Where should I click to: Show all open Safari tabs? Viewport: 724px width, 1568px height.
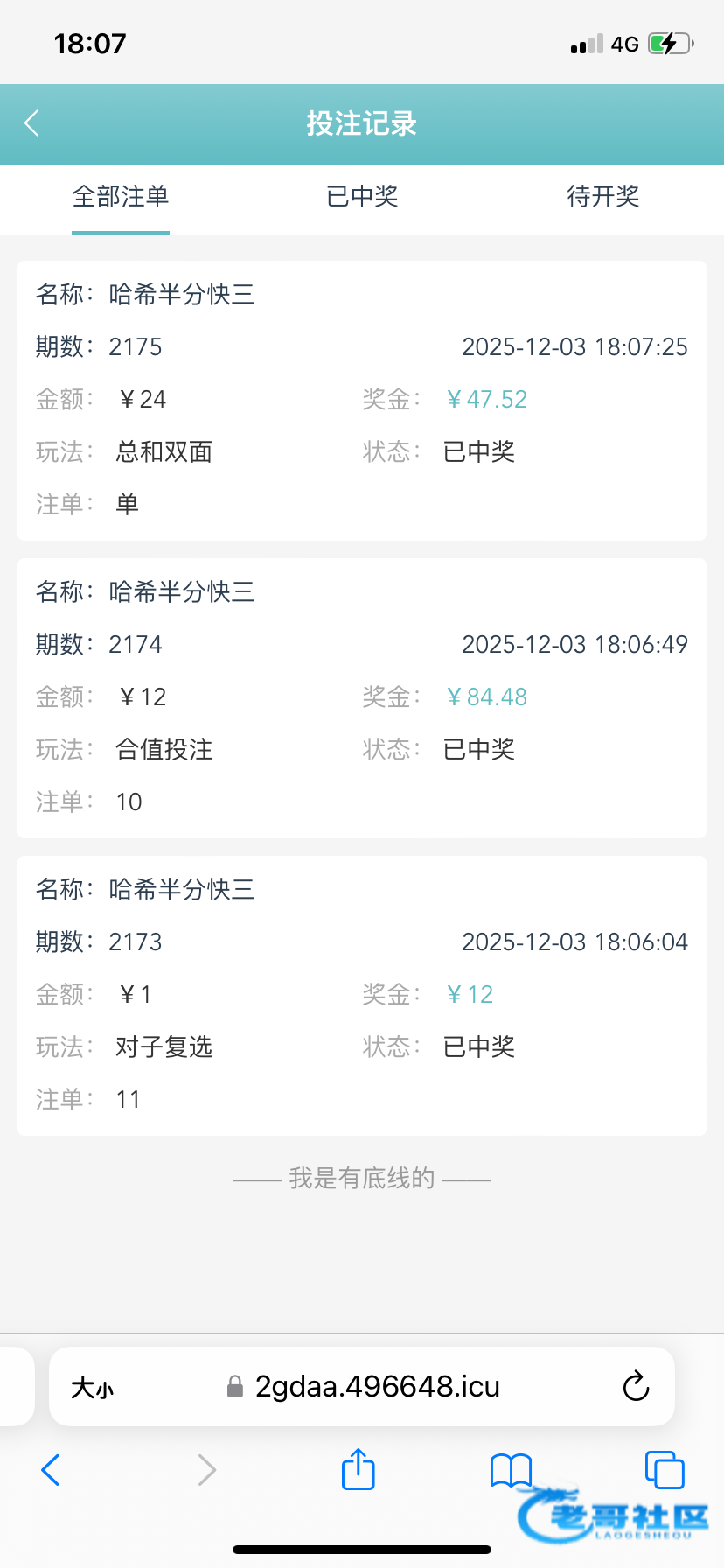click(x=665, y=1469)
